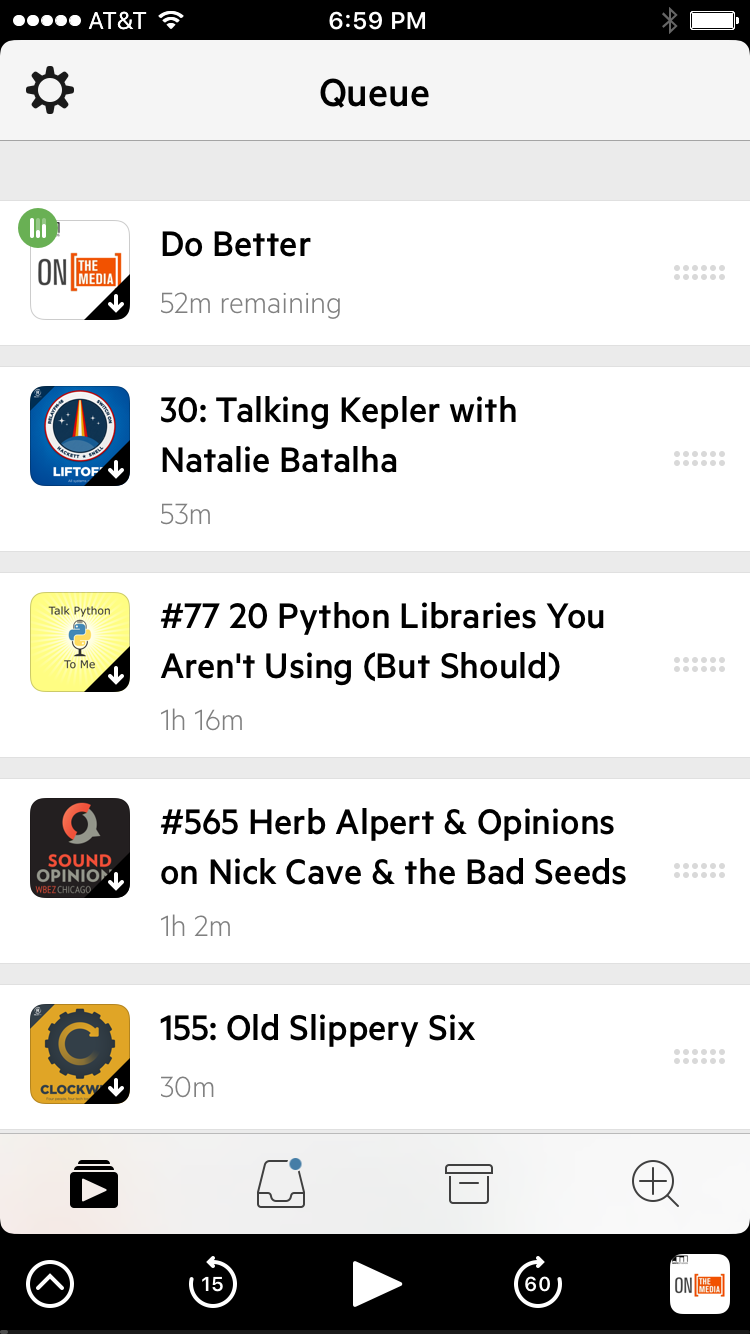750x1334 pixels.
Task: Tap the reorder handle on Do Better
Action: pos(699,273)
